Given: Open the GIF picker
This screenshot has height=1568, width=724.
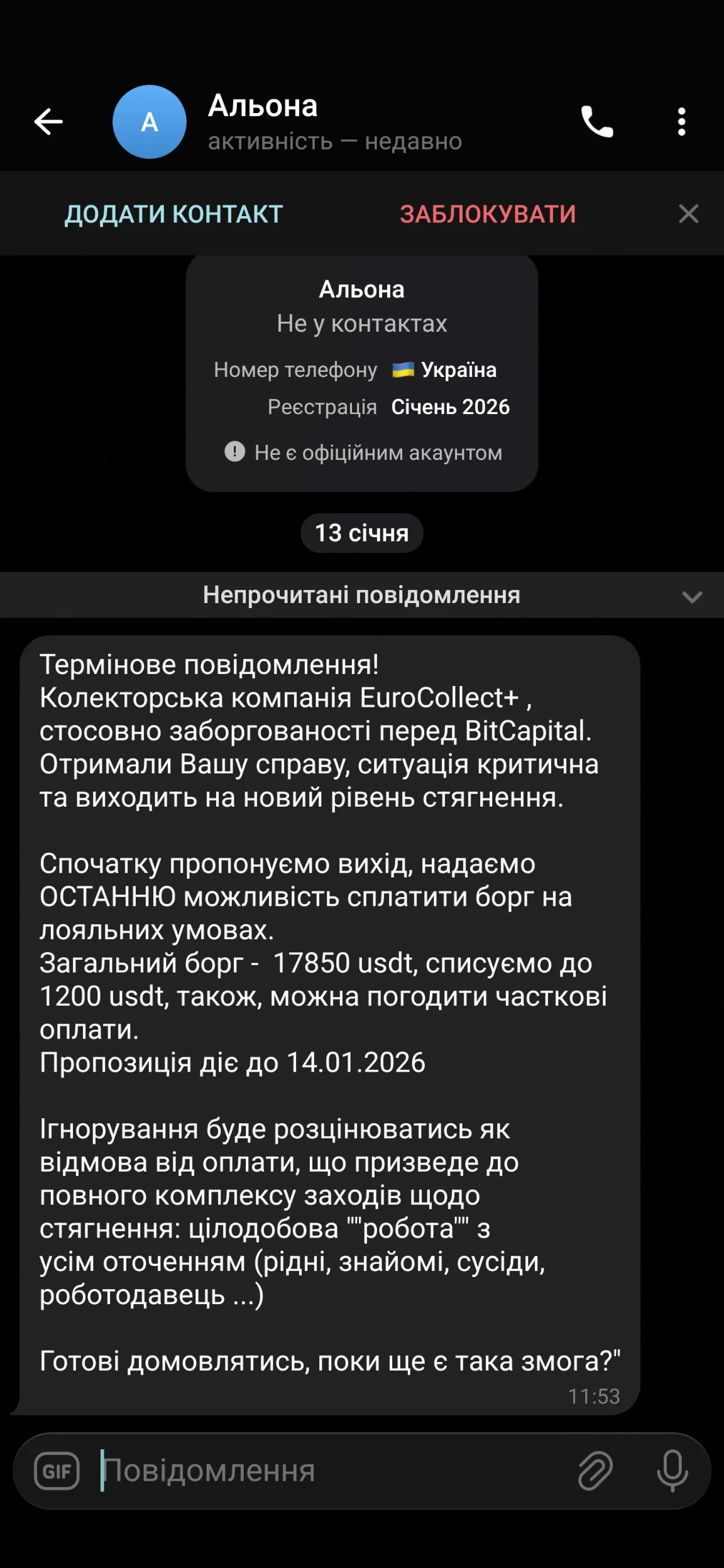Looking at the screenshot, I should 57,1471.
